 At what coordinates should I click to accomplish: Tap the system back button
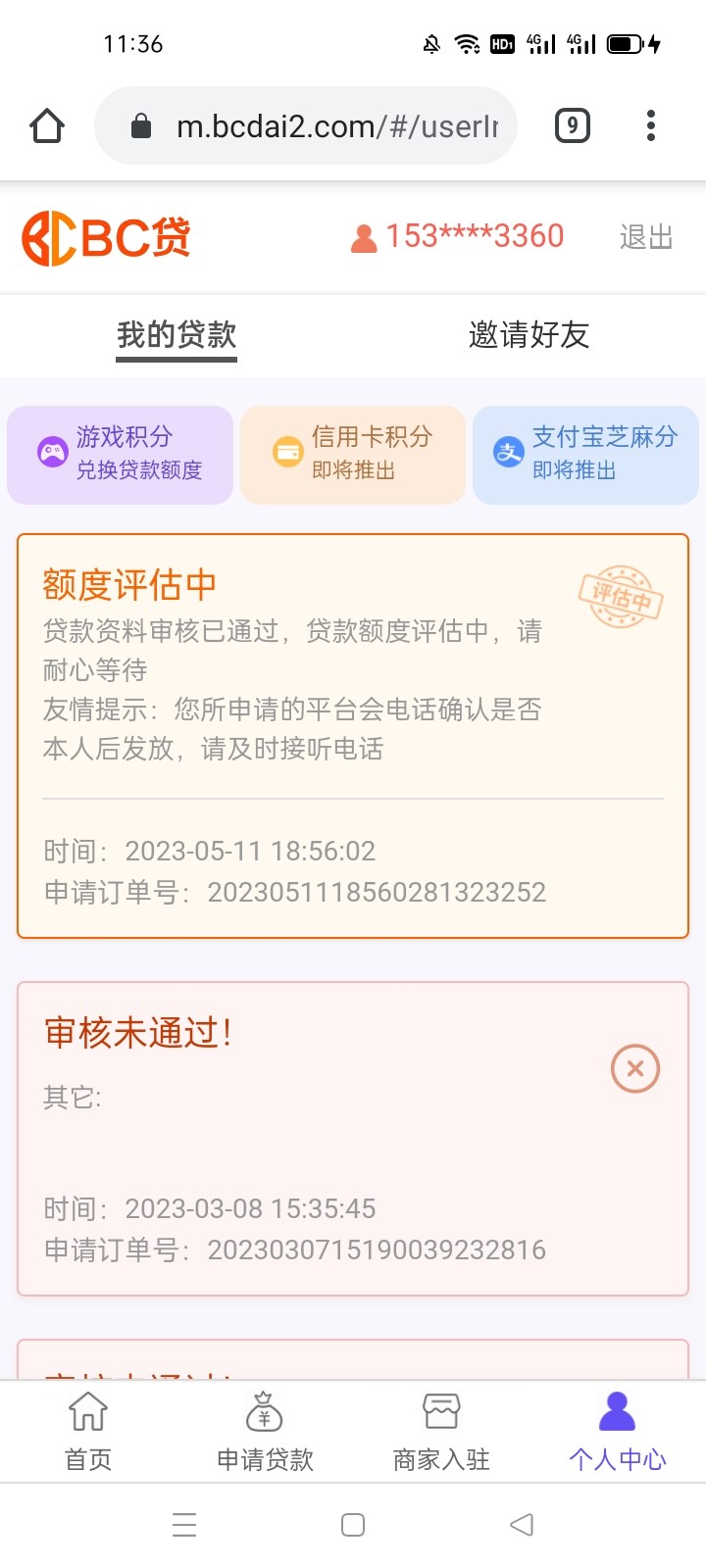[522, 1525]
